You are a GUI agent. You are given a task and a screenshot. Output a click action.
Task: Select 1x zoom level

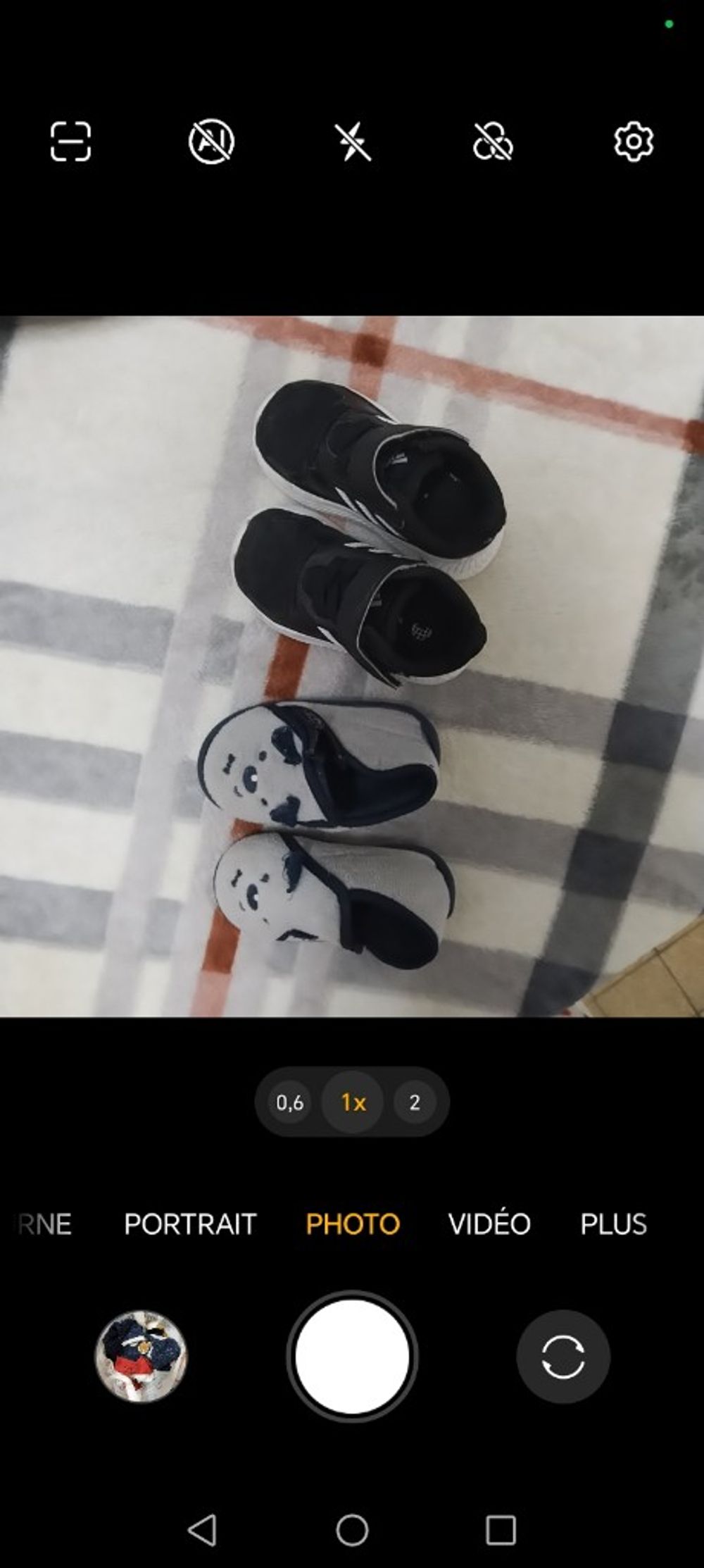click(353, 1102)
